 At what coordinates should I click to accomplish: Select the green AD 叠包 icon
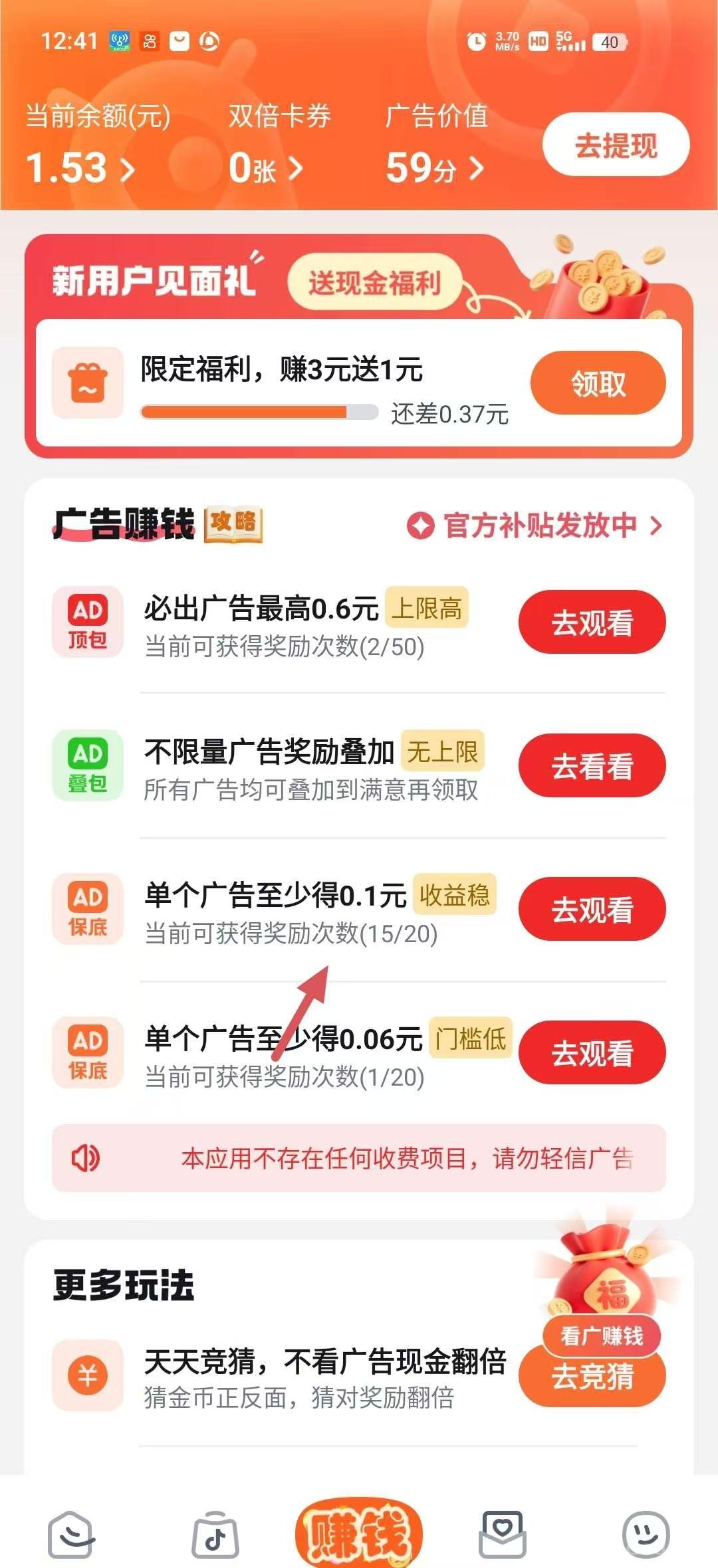click(x=88, y=765)
